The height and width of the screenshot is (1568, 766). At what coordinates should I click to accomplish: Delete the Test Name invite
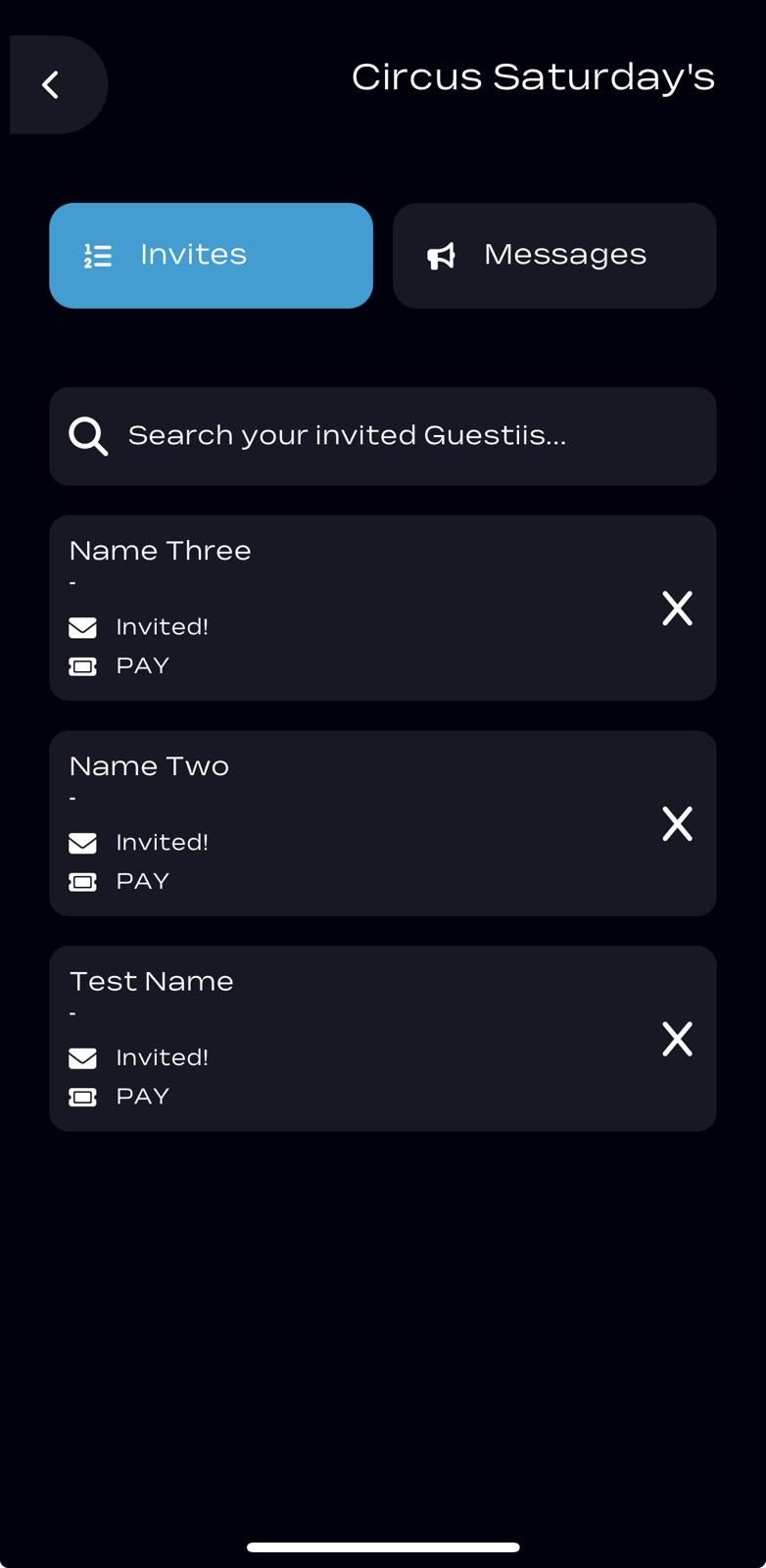point(677,1039)
